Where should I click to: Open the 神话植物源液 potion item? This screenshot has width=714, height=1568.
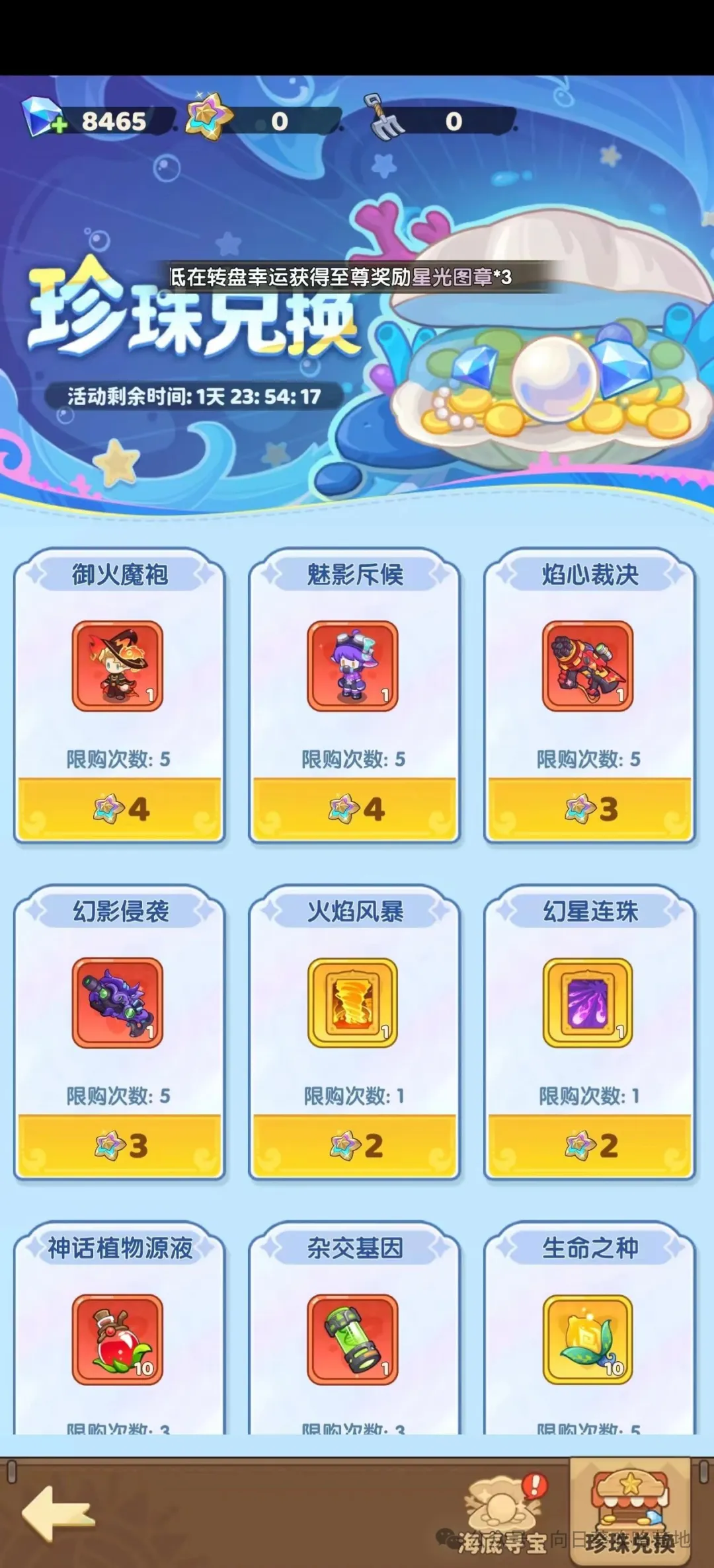click(118, 1340)
